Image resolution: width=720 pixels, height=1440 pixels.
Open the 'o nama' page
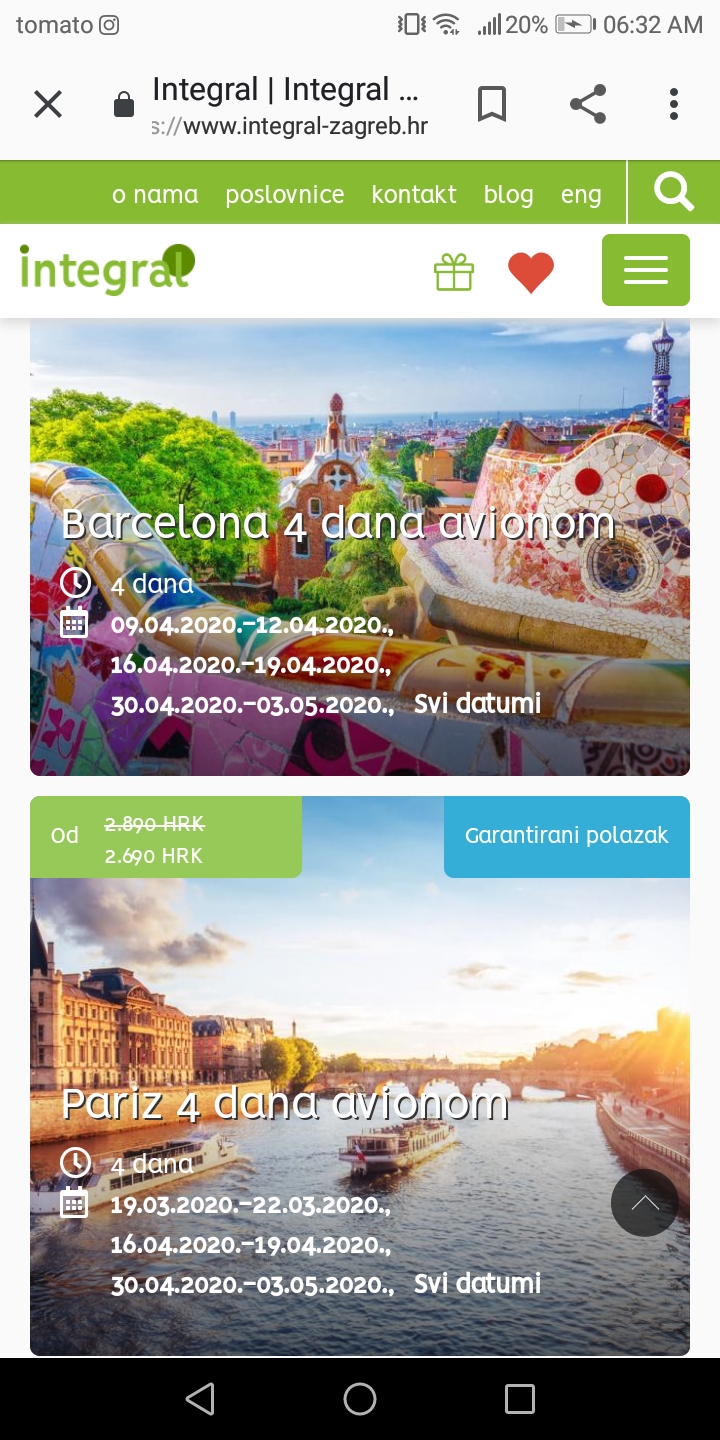click(x=155, y=194)
